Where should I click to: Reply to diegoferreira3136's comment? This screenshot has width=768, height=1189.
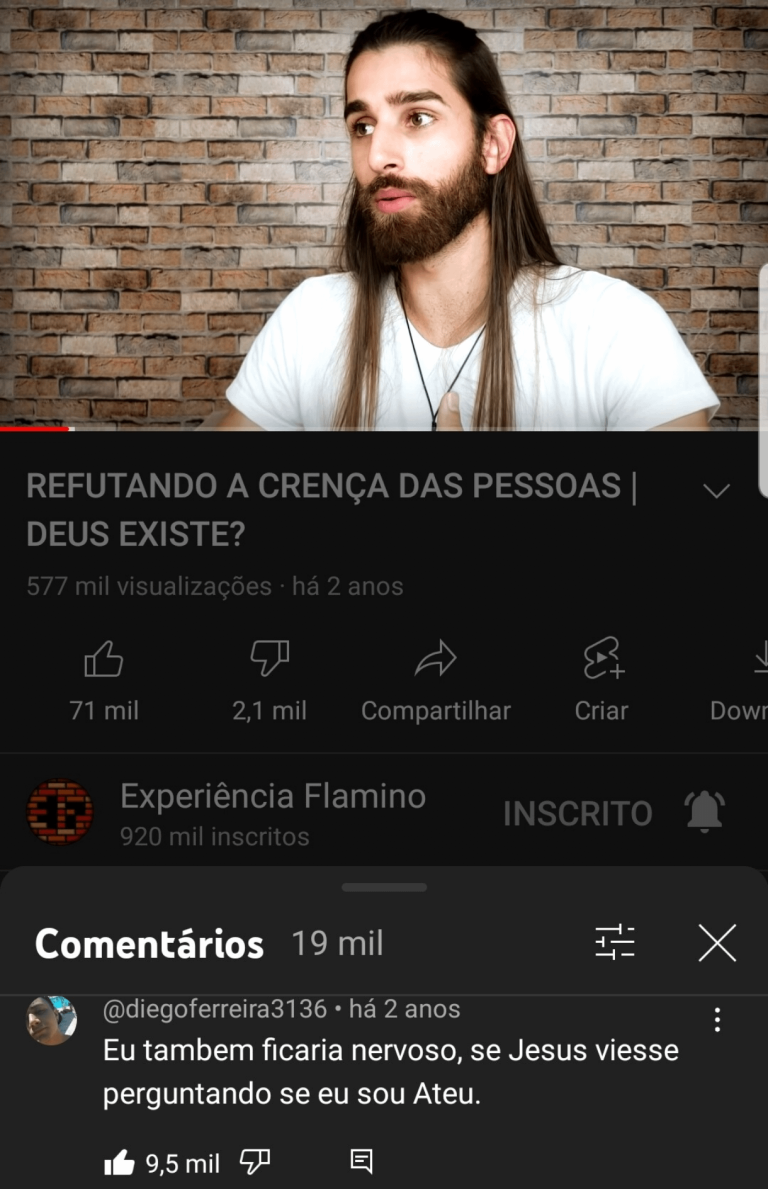(x=362, y=1162)
